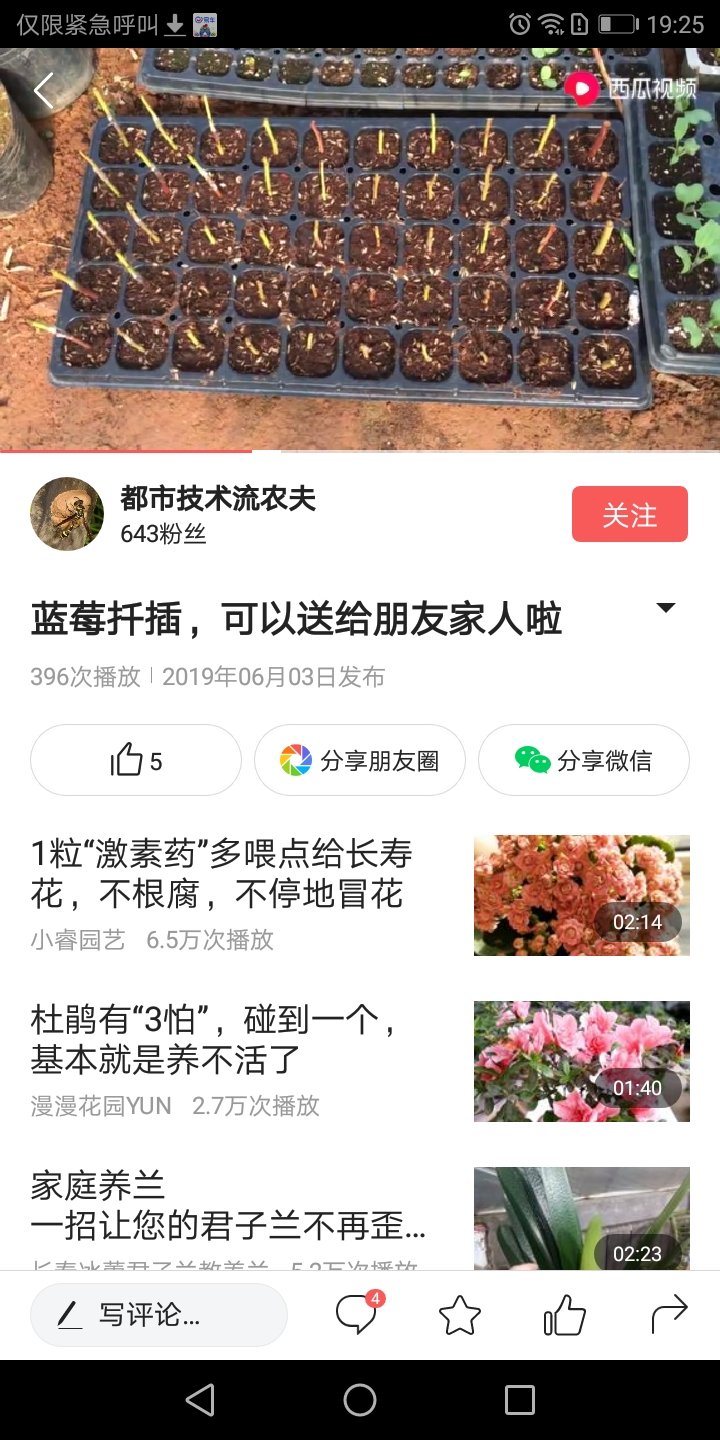Tap the thumbs-up icon in the bottom bar
The height and width of the screenshot is (1440, 720).
(x=564, y=1315)
